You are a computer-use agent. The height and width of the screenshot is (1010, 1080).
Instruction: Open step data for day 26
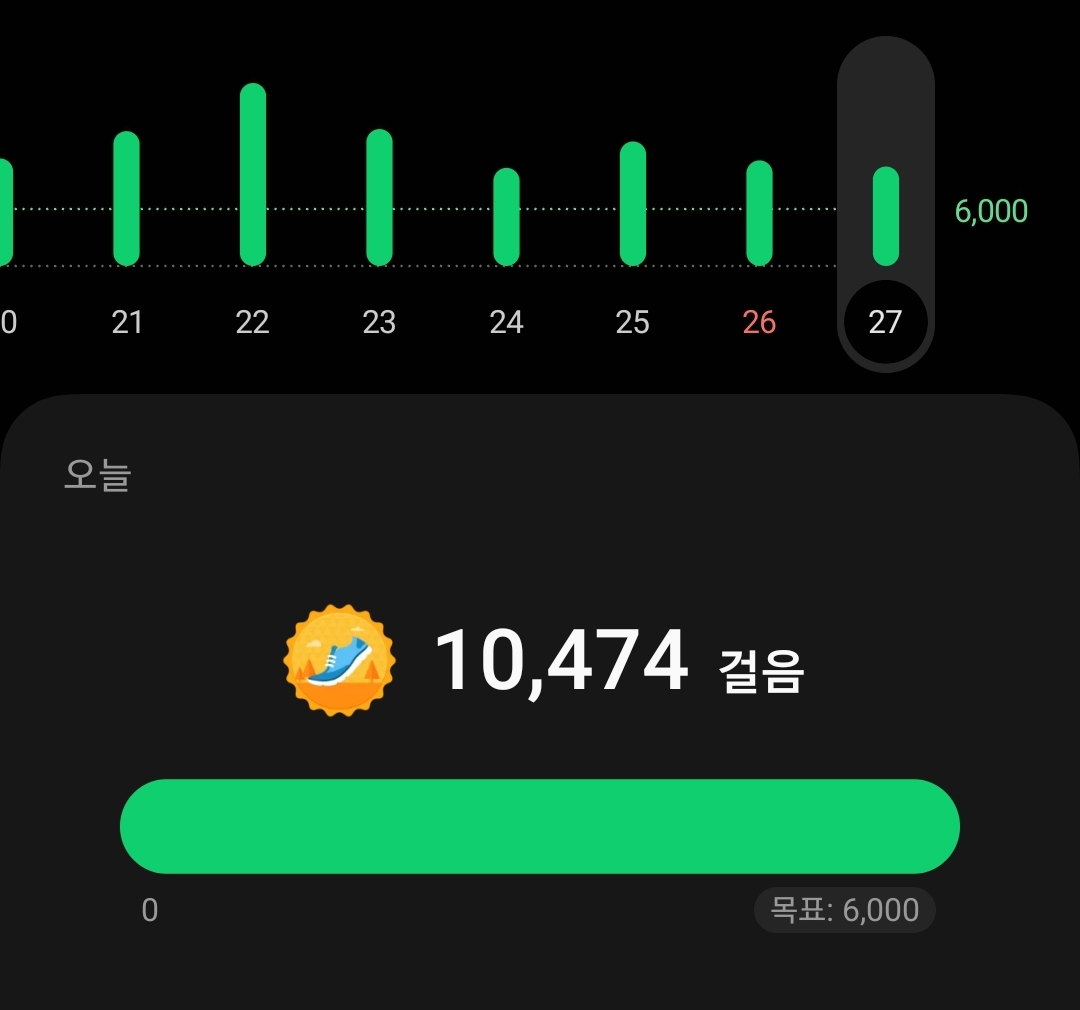point(759,213)
